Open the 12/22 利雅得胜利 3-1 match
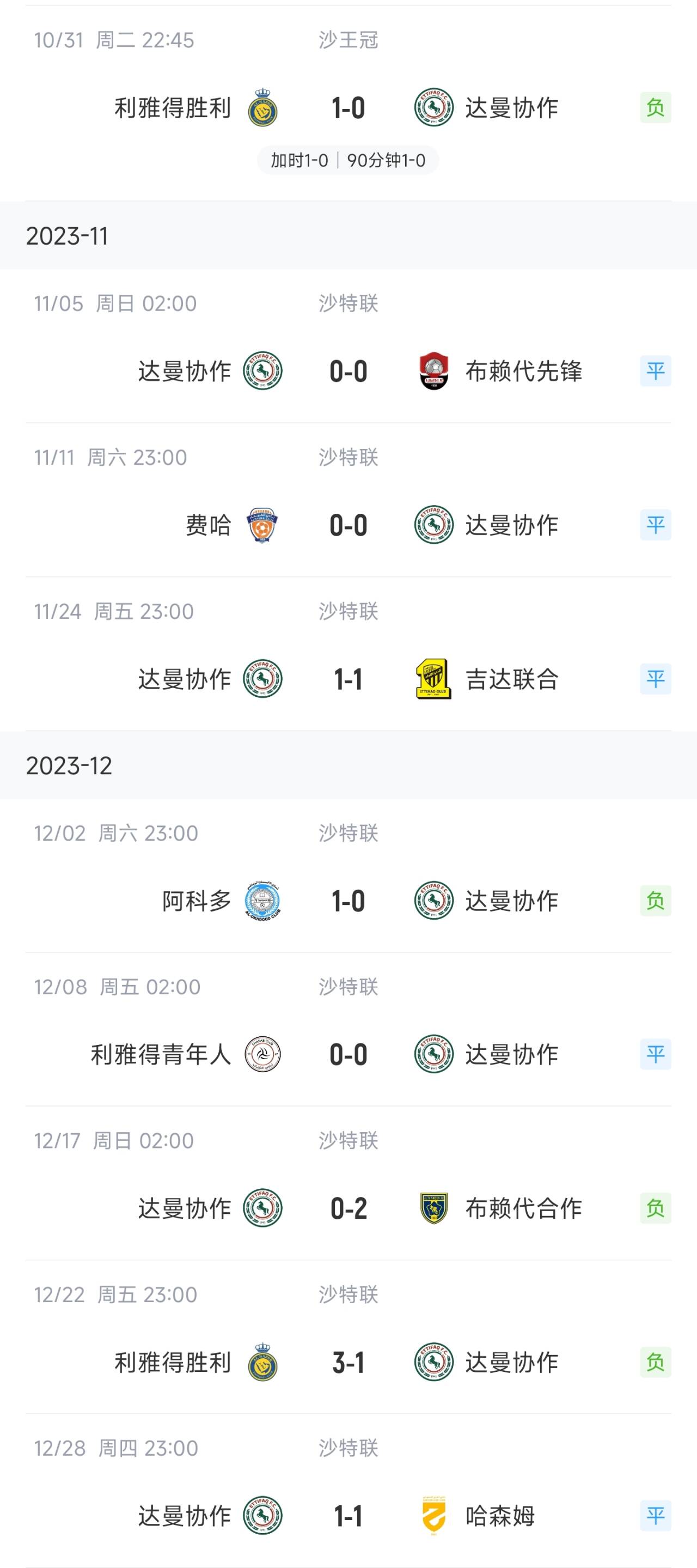697x1568 pixels. coord(348,1338)
